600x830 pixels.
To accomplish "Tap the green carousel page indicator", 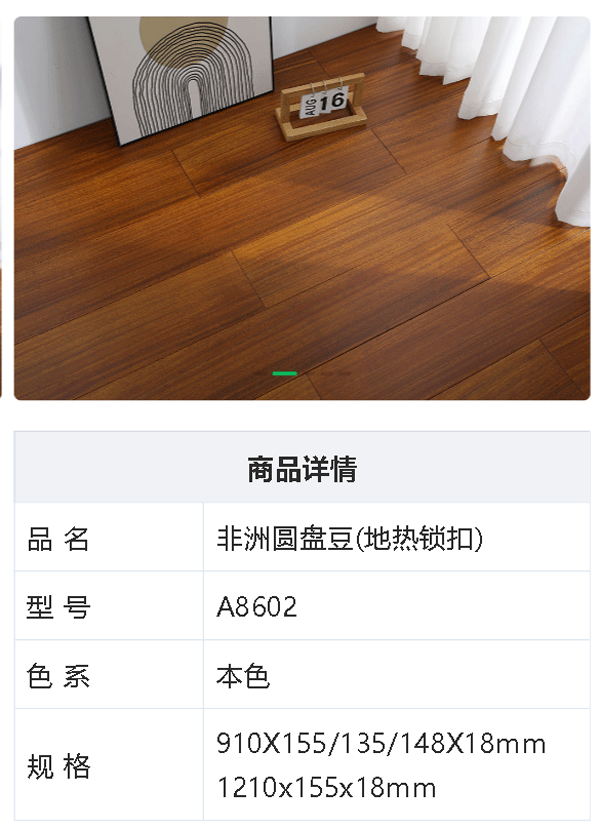I will pyautogui.click(x=285, y=373).
